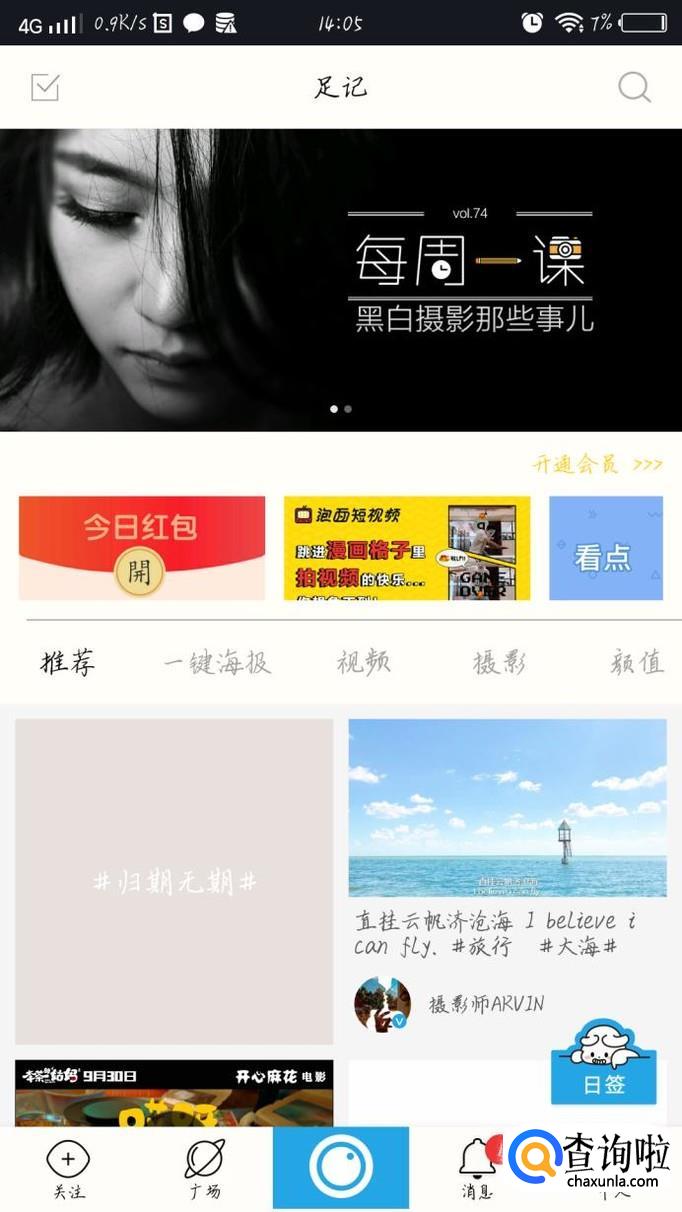
Task: Switch to the 颜值 tab
Action: (x=637, y=662)
